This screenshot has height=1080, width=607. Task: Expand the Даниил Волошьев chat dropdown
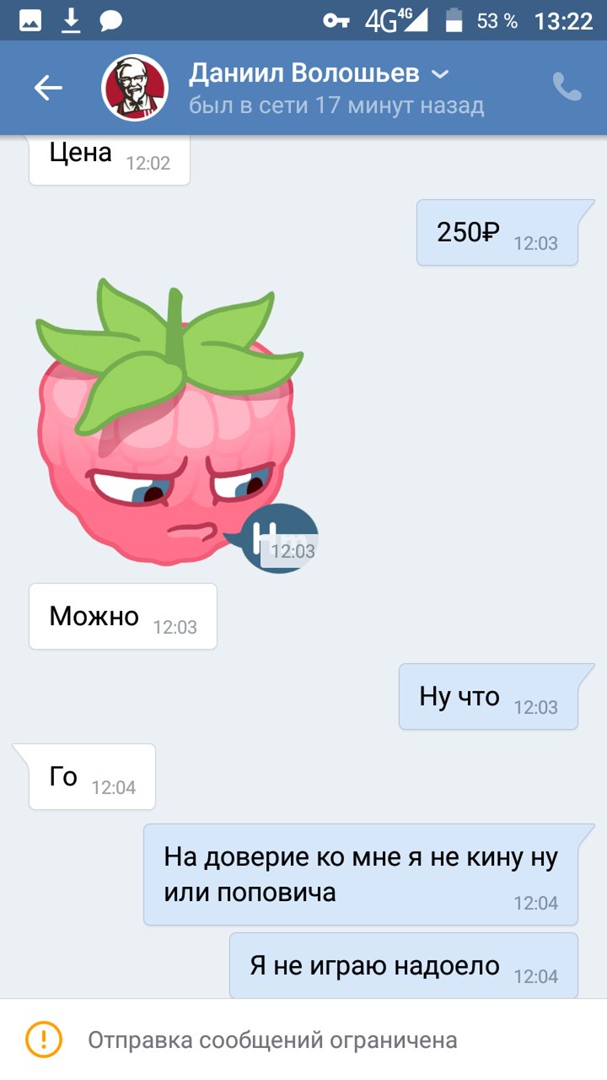[x=439, y=74]
